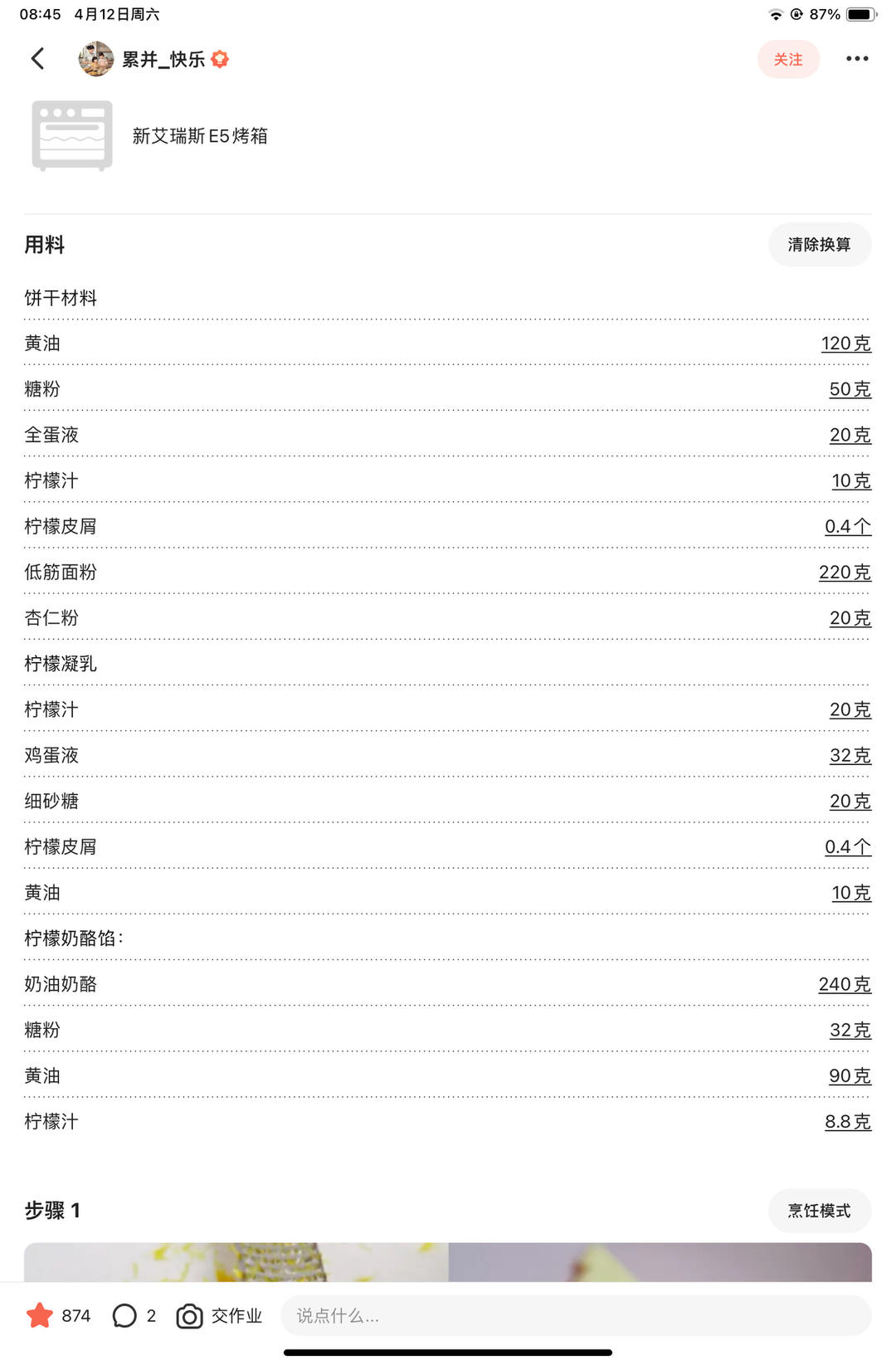Follow the author via 关注 button
This screenshot has width=896, height=1365.
pyautogui.click(x=787, y=59)
